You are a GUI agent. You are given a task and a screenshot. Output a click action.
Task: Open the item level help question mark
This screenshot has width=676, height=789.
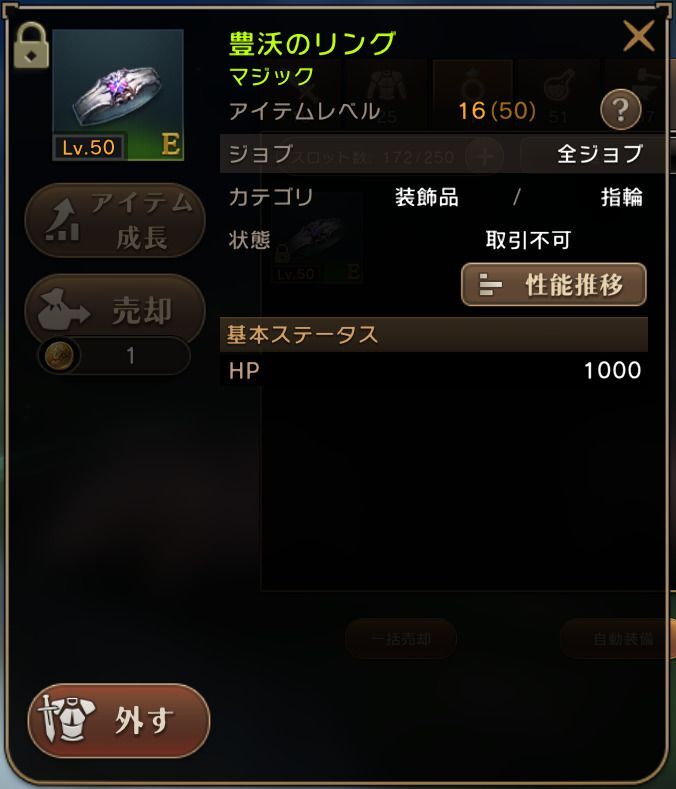620,110
